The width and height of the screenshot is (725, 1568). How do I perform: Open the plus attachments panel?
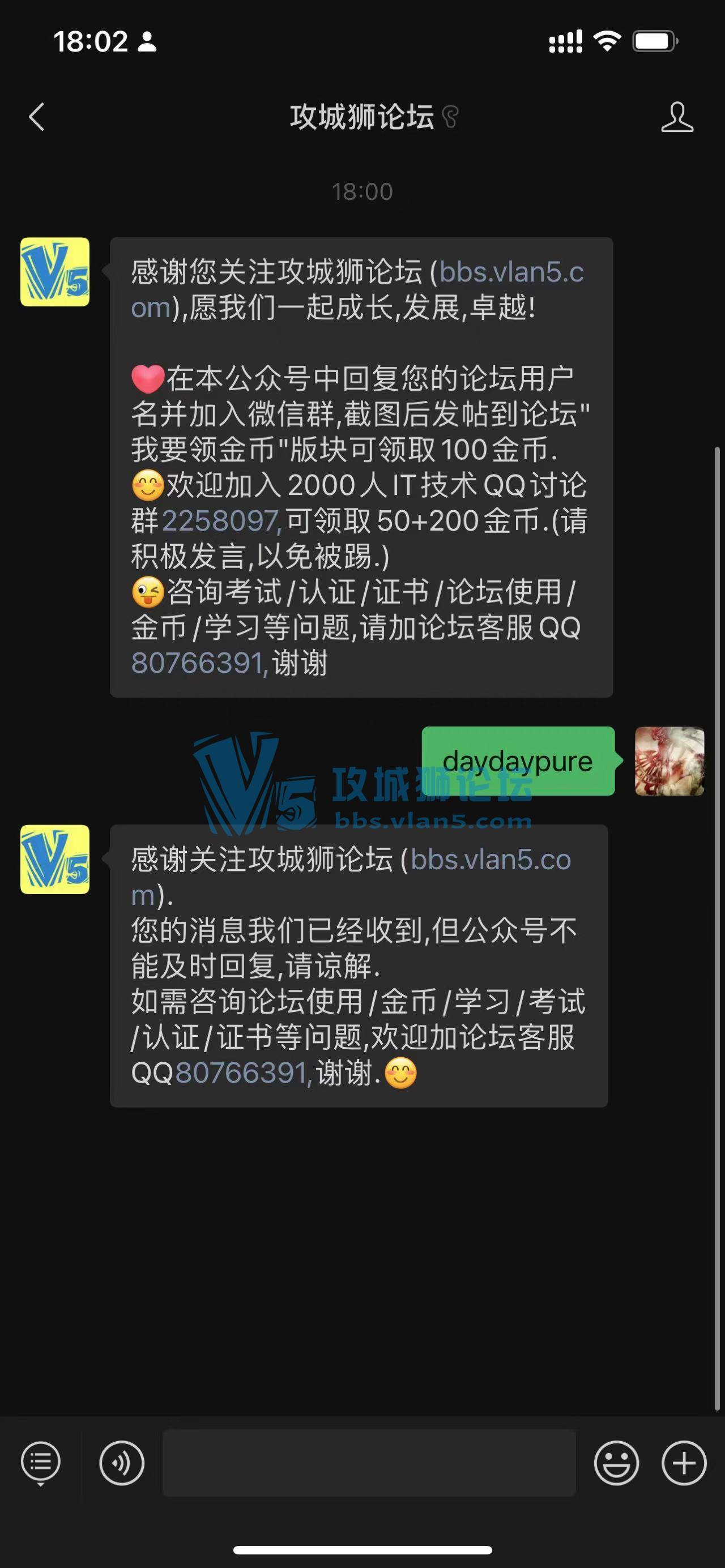click(684, 1463)
